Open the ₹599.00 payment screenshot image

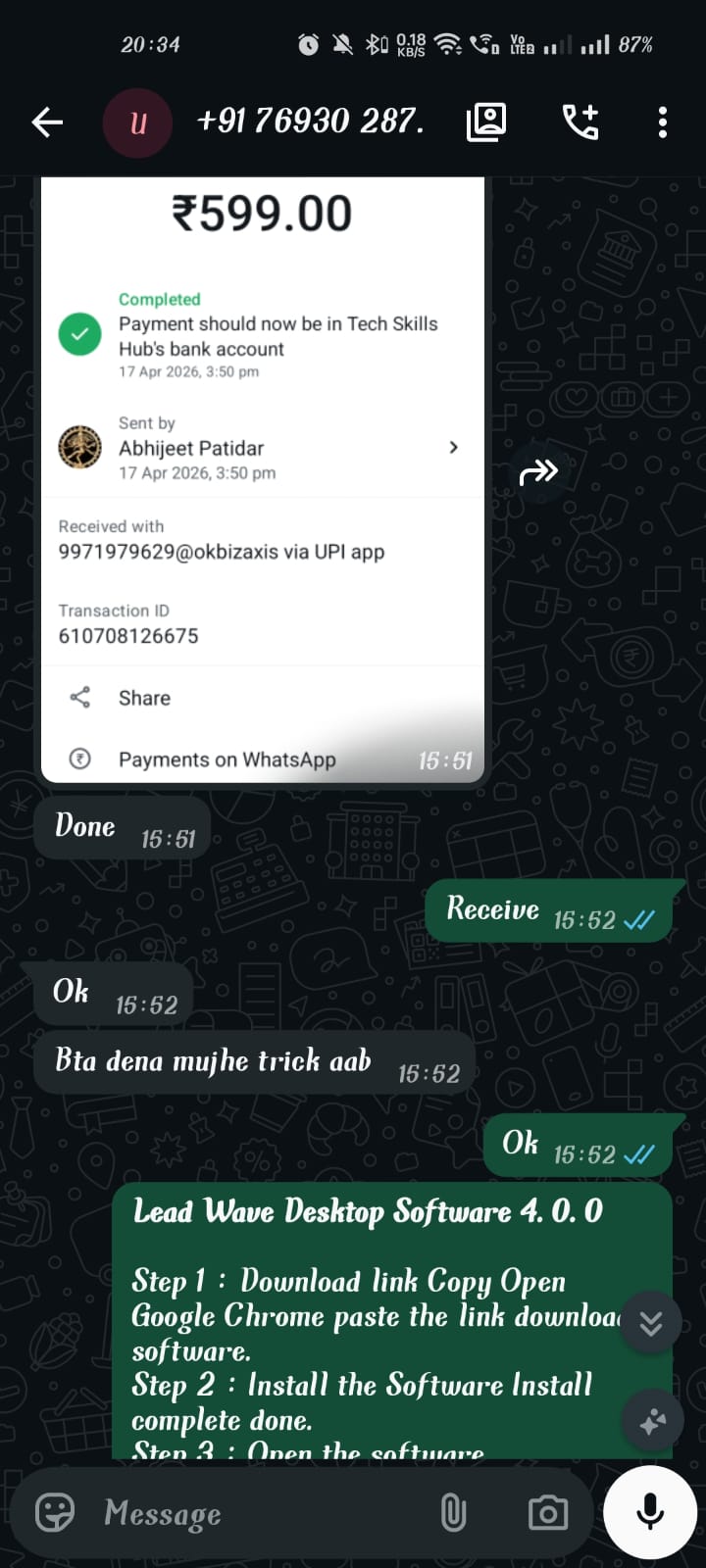[x=263, y=478]
